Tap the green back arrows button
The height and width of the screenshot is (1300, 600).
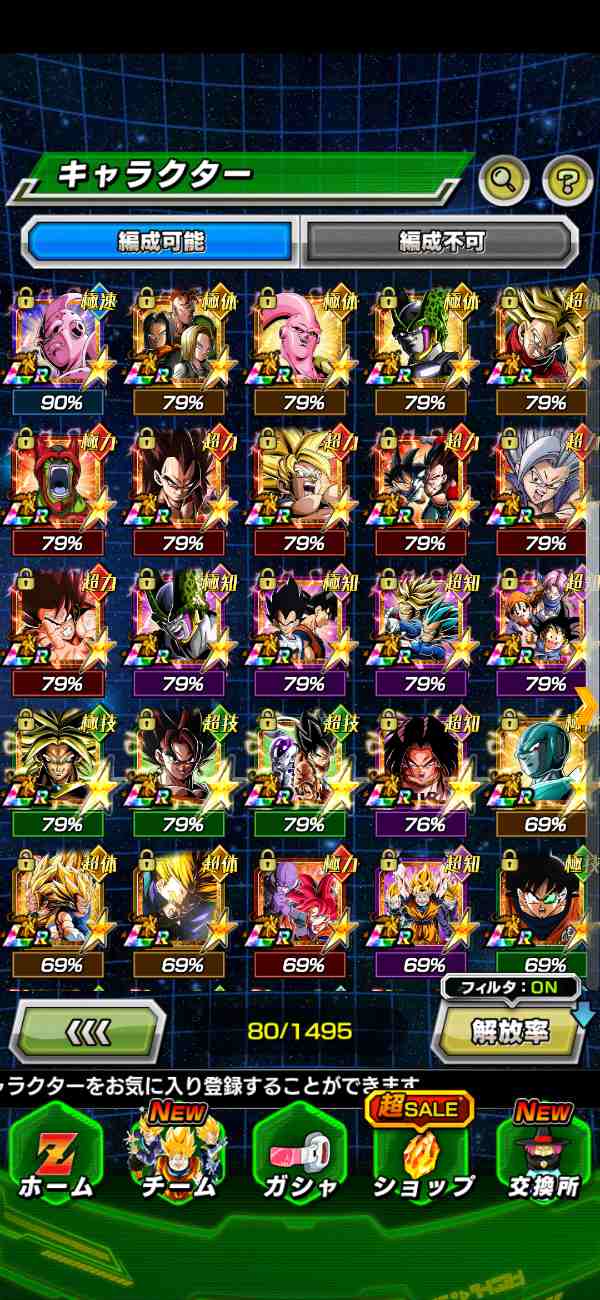coord(87,1031)
